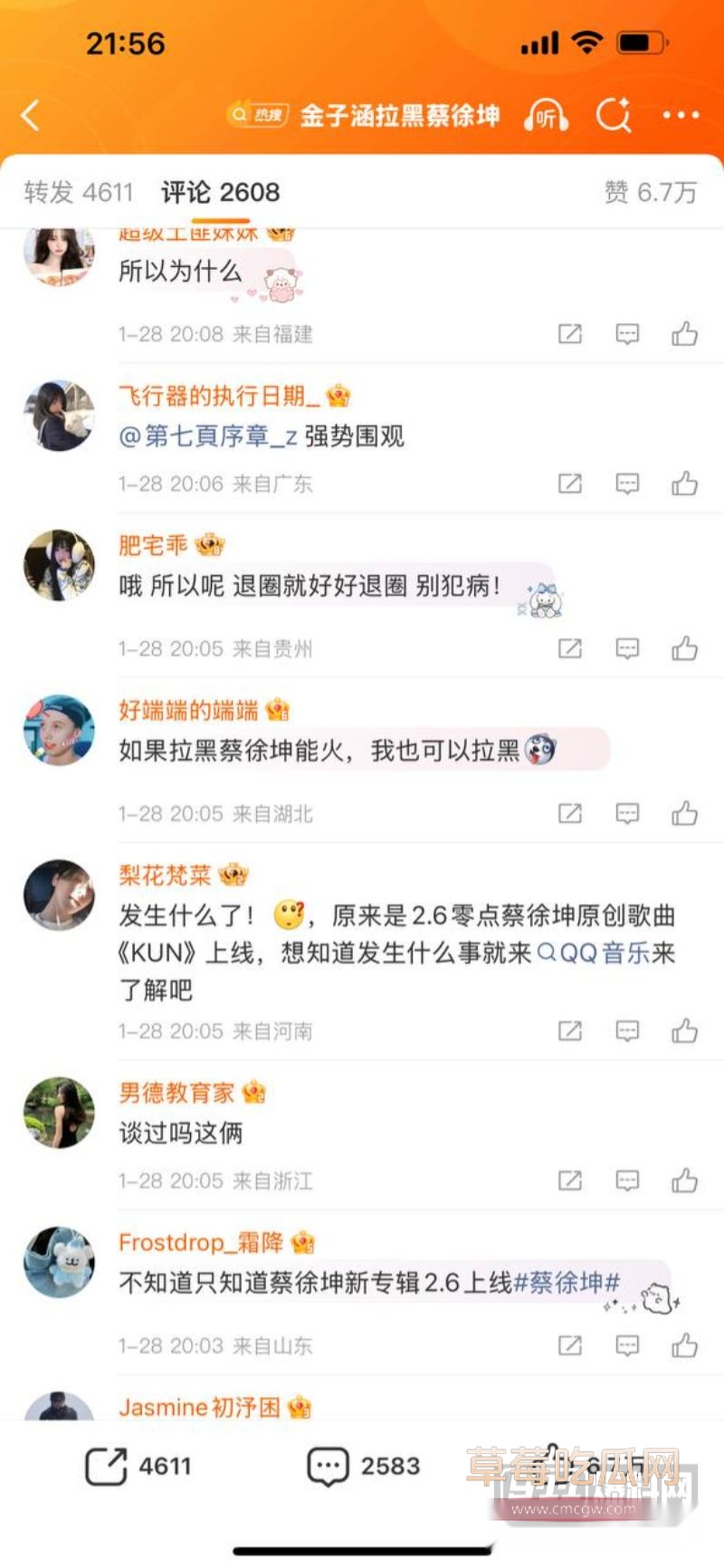Screen dimensions: 724x1568
Task: Switch to the 转发 4611 tab
Action: coord(74,193)
